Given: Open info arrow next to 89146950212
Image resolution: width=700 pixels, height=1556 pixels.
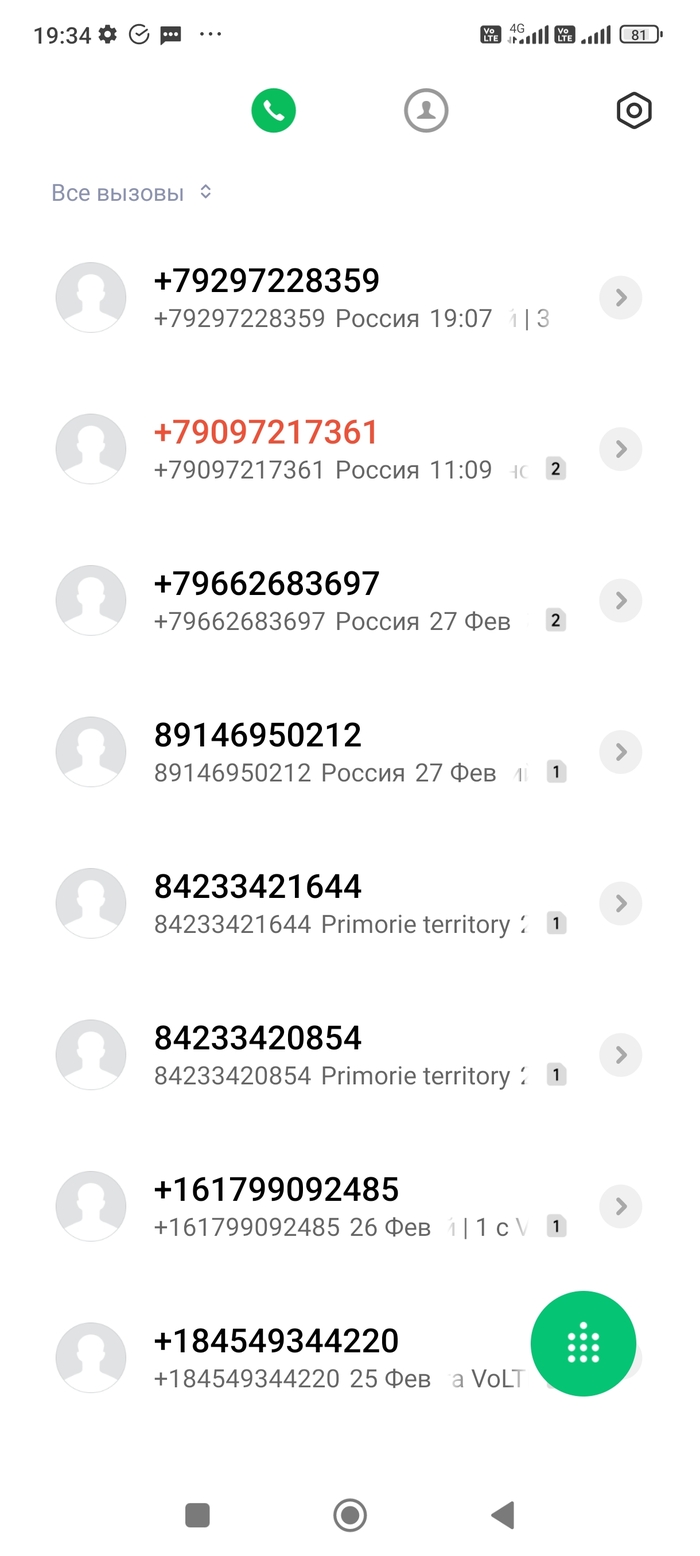Looking at the screenshot, I should pos(620,752).
